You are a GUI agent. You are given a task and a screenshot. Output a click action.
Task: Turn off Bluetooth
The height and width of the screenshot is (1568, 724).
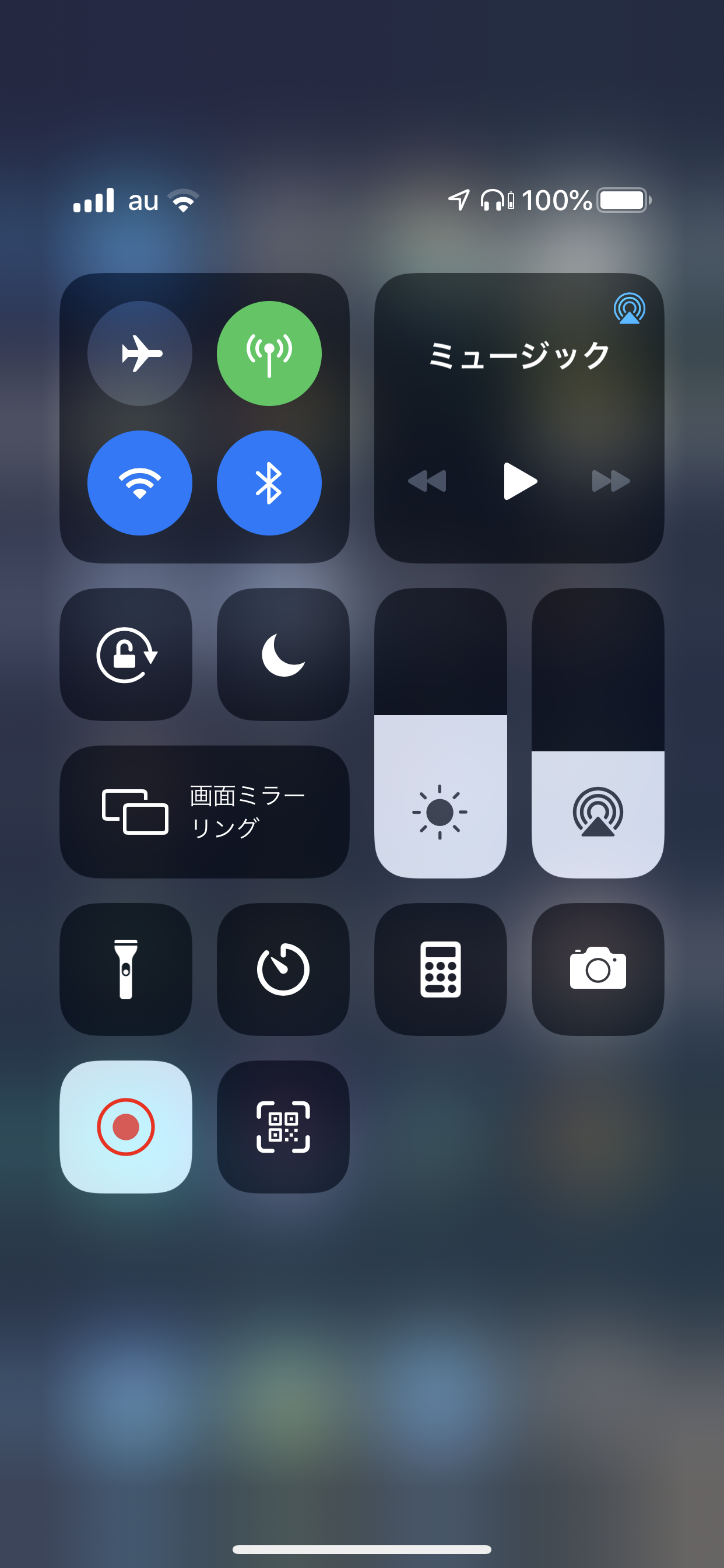tap(269, 482)
